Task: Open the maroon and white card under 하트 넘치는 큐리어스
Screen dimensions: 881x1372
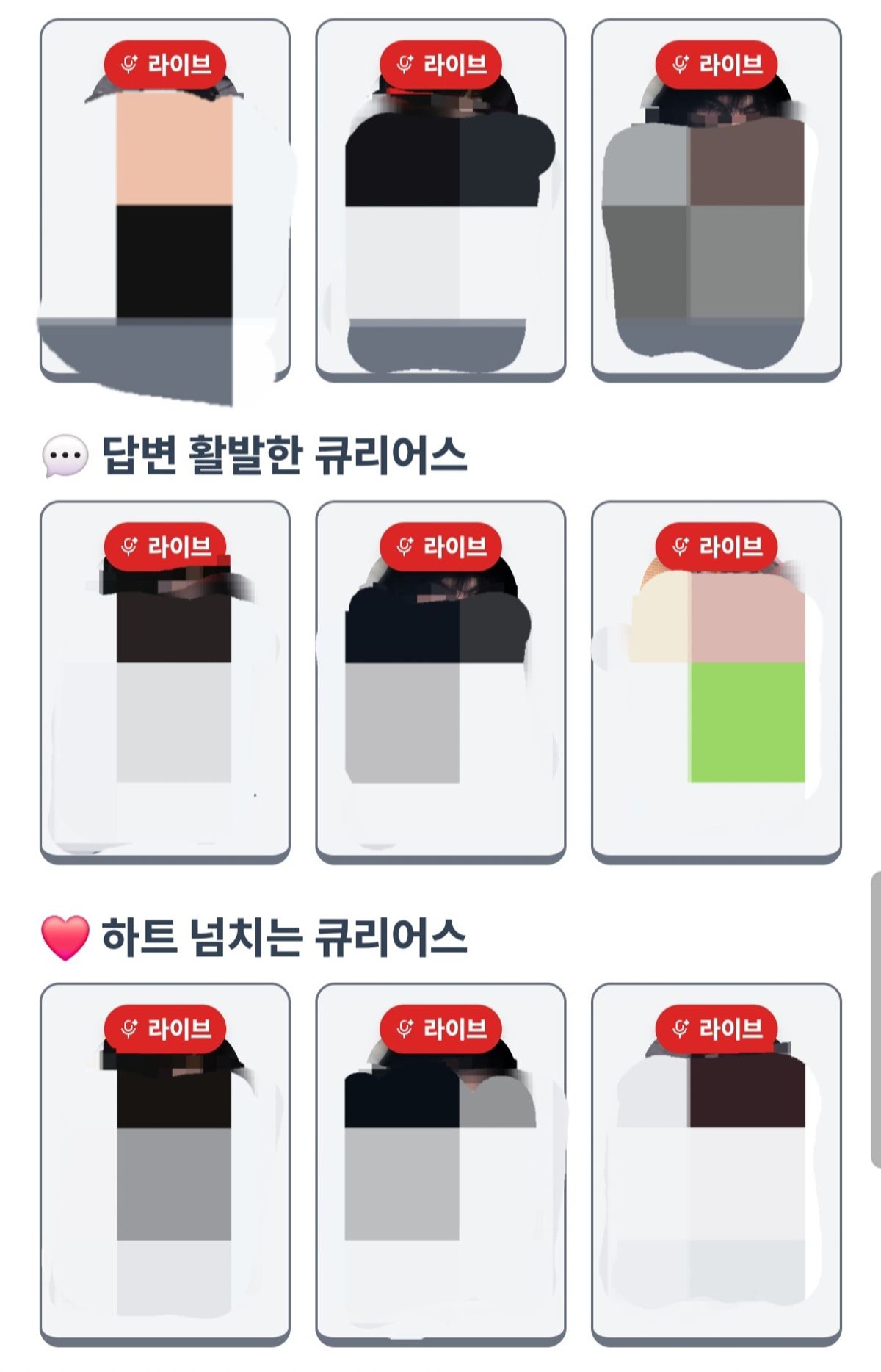Action: tap(716, 1164)
